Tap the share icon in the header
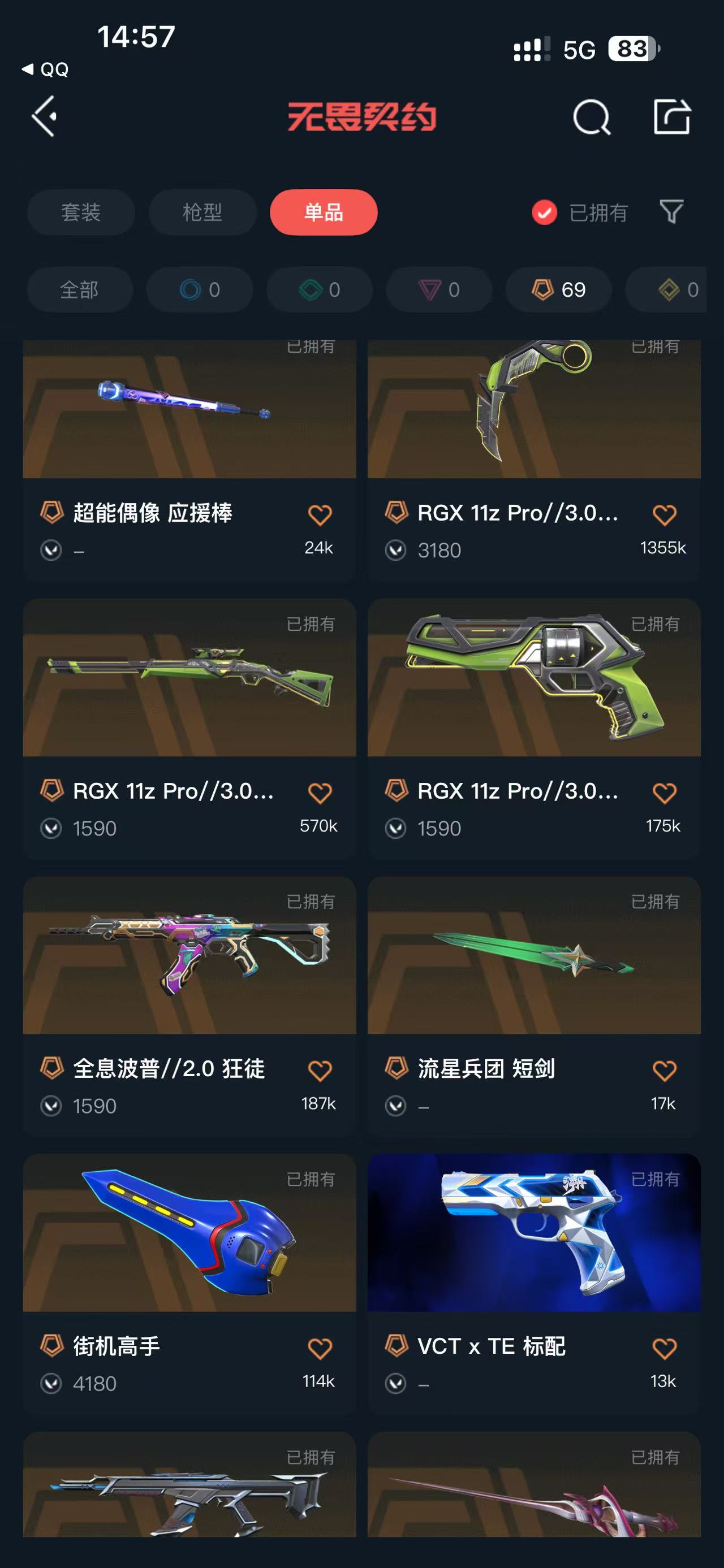This screenshot has height=1568, width=724. tap(671, 116)
